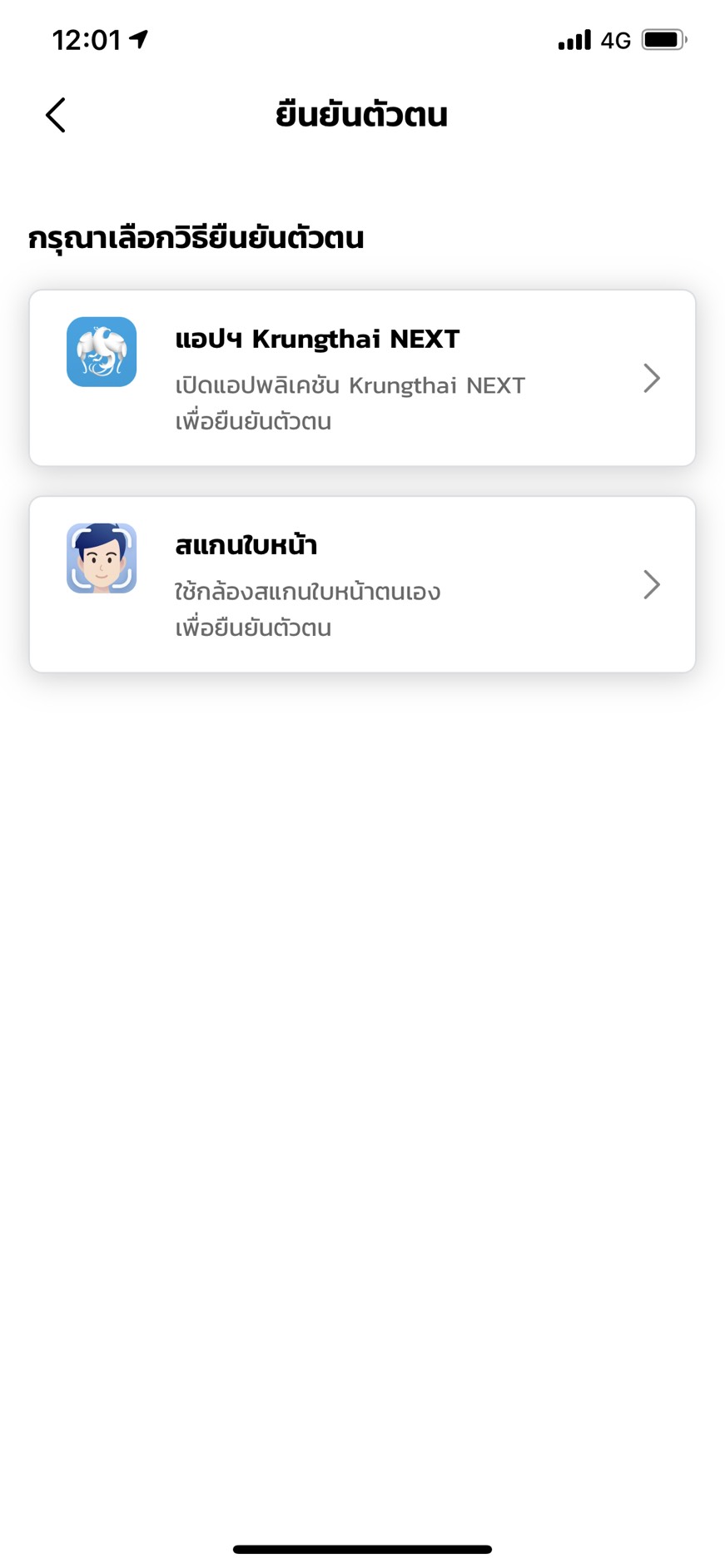This screenshot has height=1568, width=725.
Task: Go back using the top-left arrow
Action: pyautogui.click(x=56, y=115)
